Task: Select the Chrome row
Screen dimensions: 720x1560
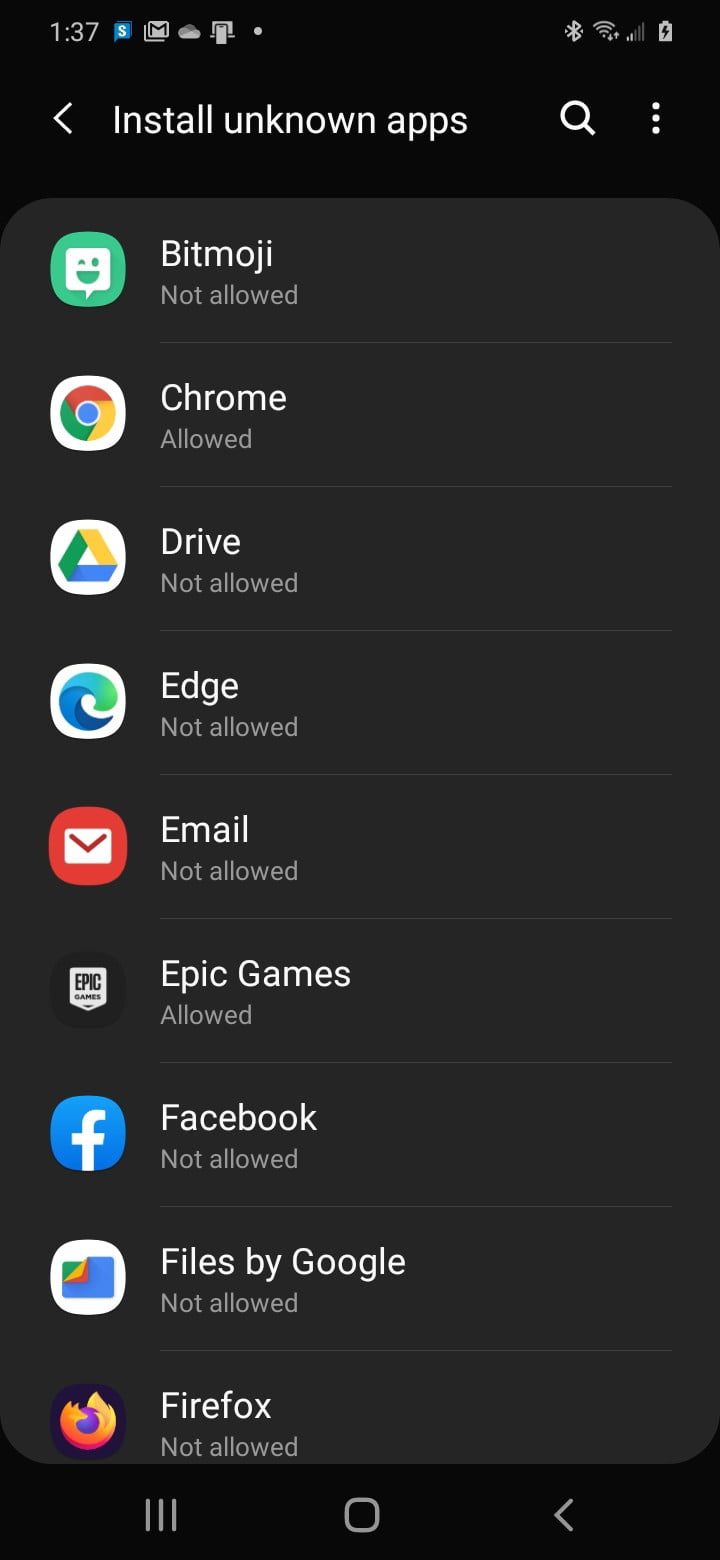Action: 360,415
